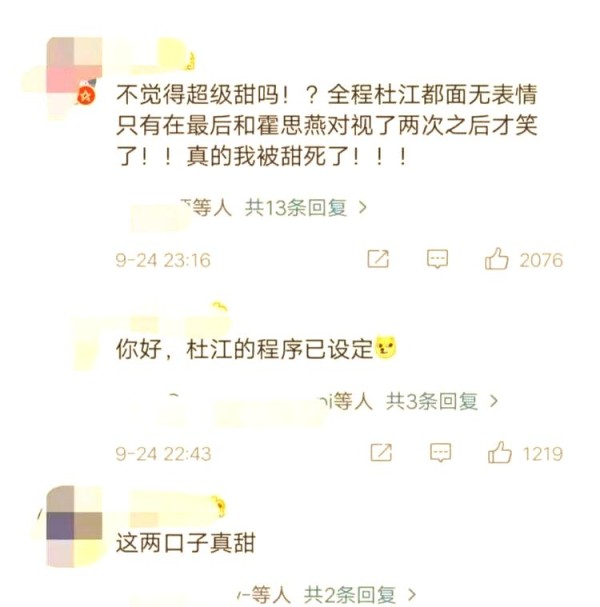Reply to the comment posted 9-24 22:43
600x607 pixels.
440,454
